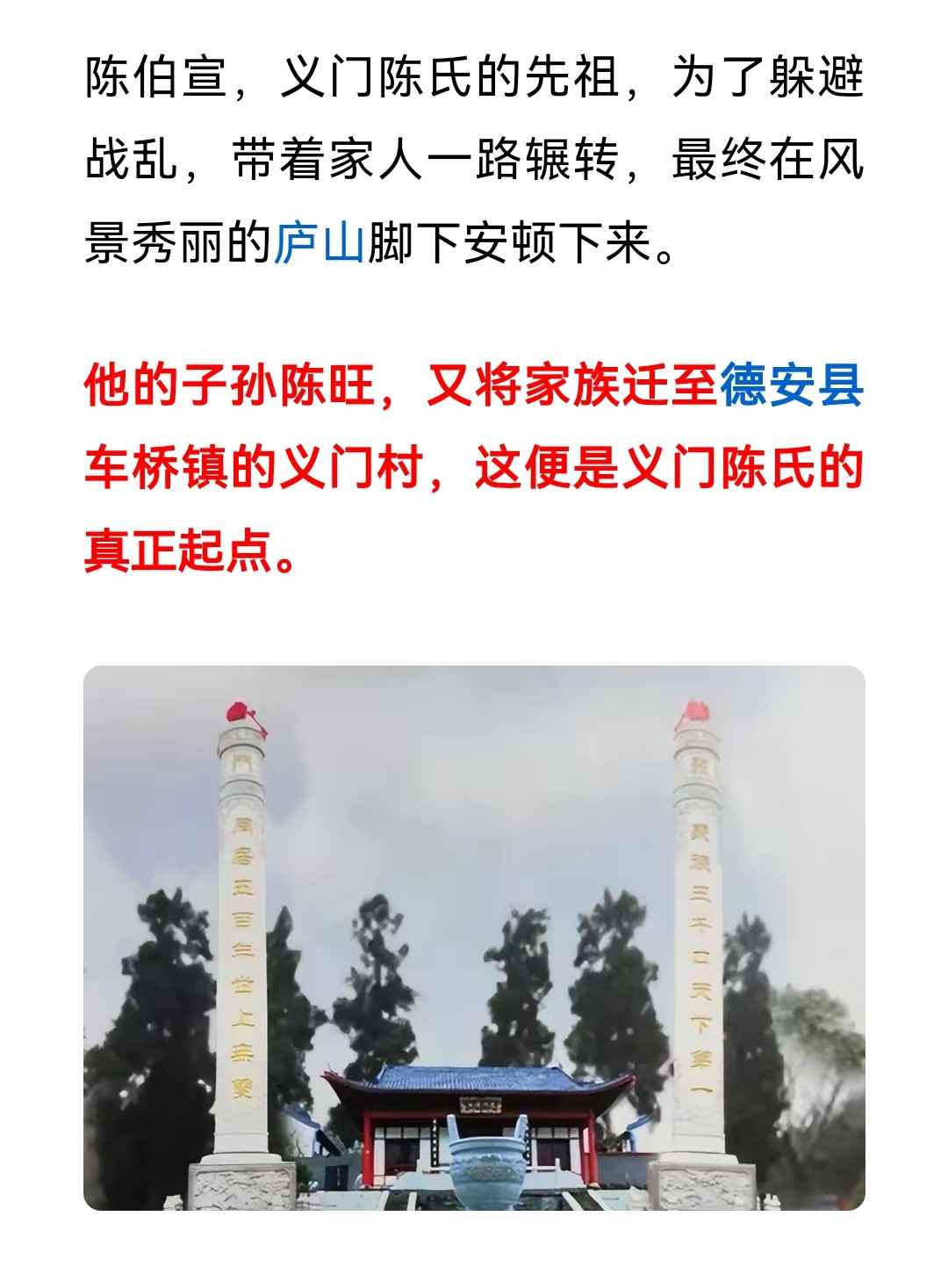View the stone pillars photo full screen

click(474, 937)
